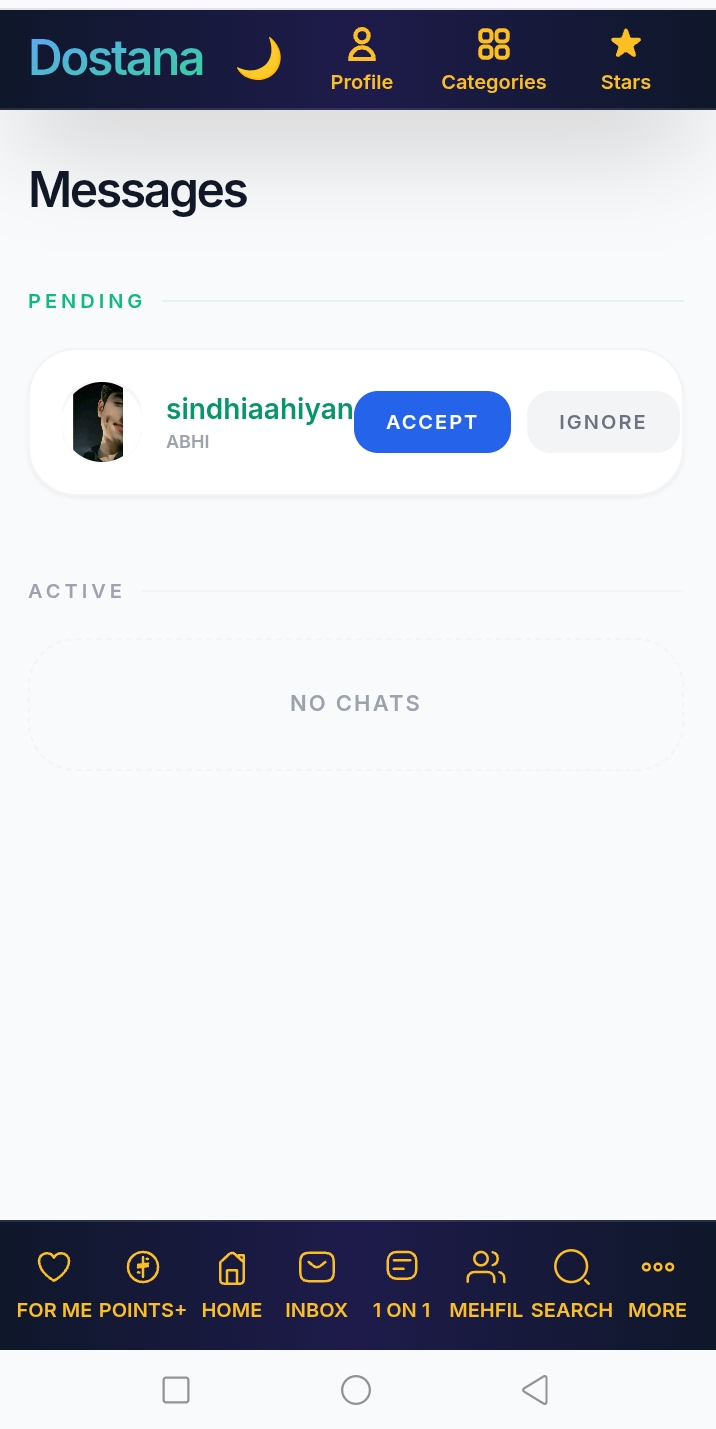Open recent apps with the square button
The image size is (716, 1429).
(x=176, y=1390)
